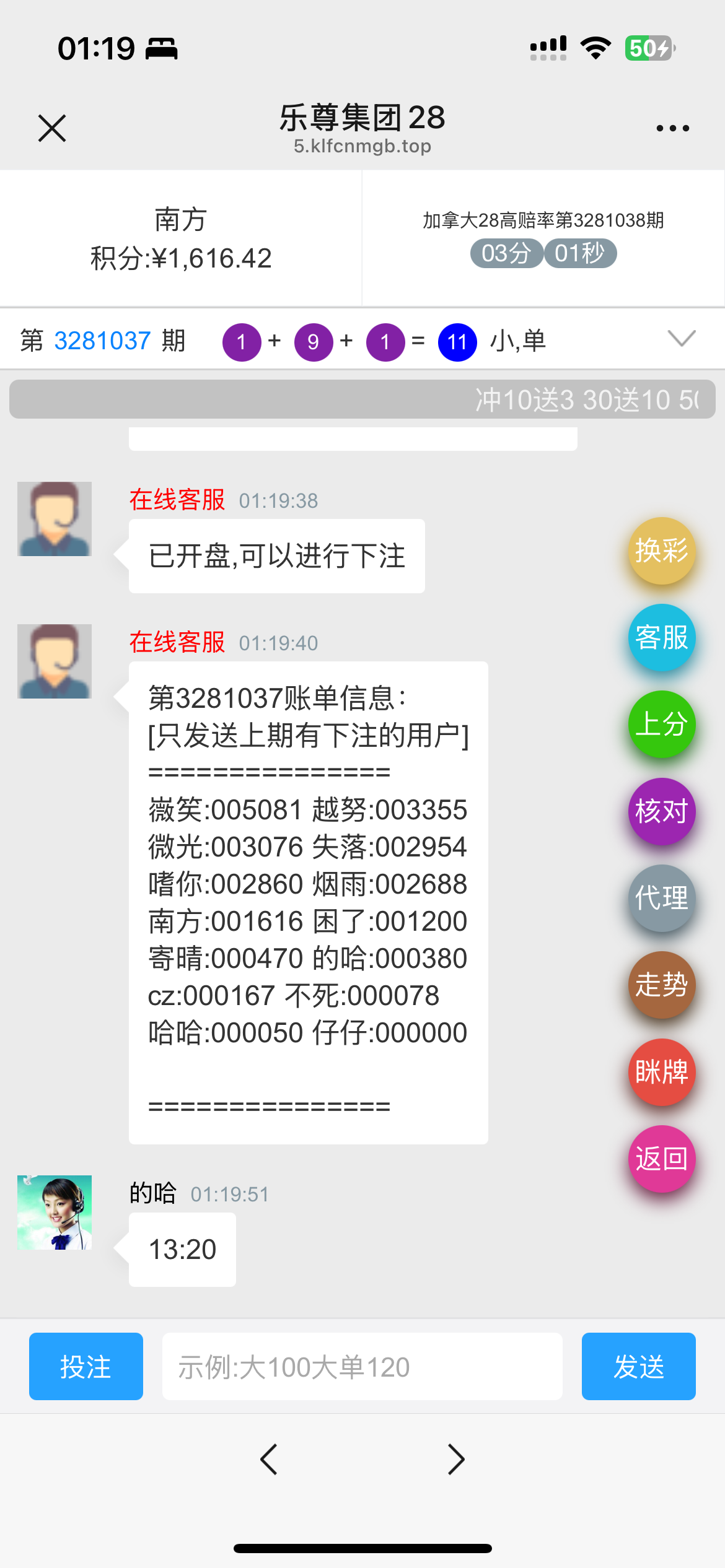Tap user 的哈's profile picture

[x=54, y=1211]
